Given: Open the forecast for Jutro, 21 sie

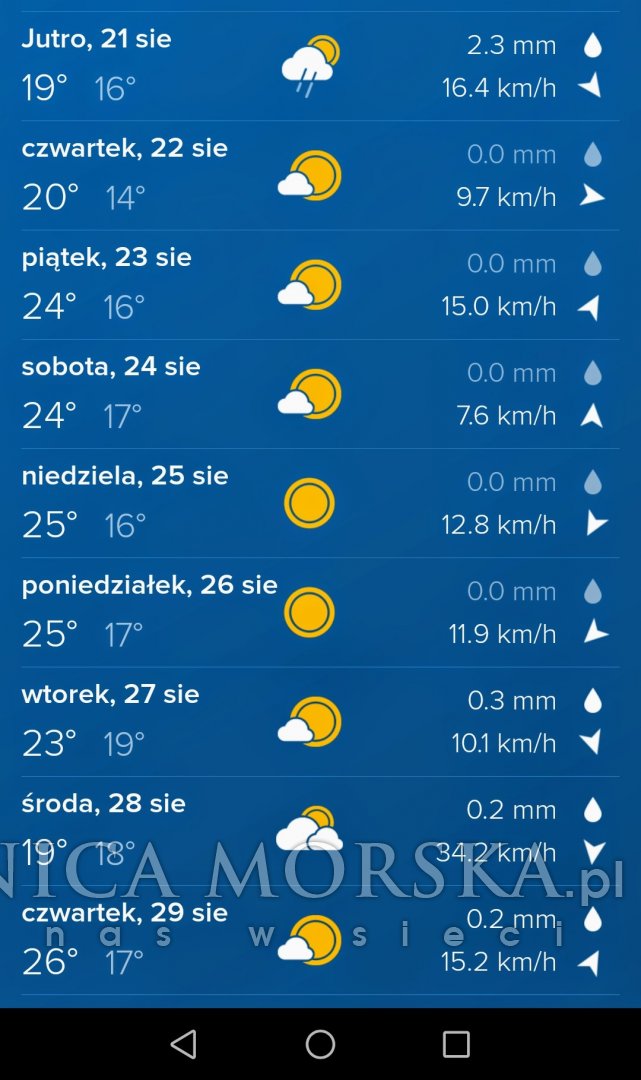Looking at the screenshot, I should click(x=320, y=66).
